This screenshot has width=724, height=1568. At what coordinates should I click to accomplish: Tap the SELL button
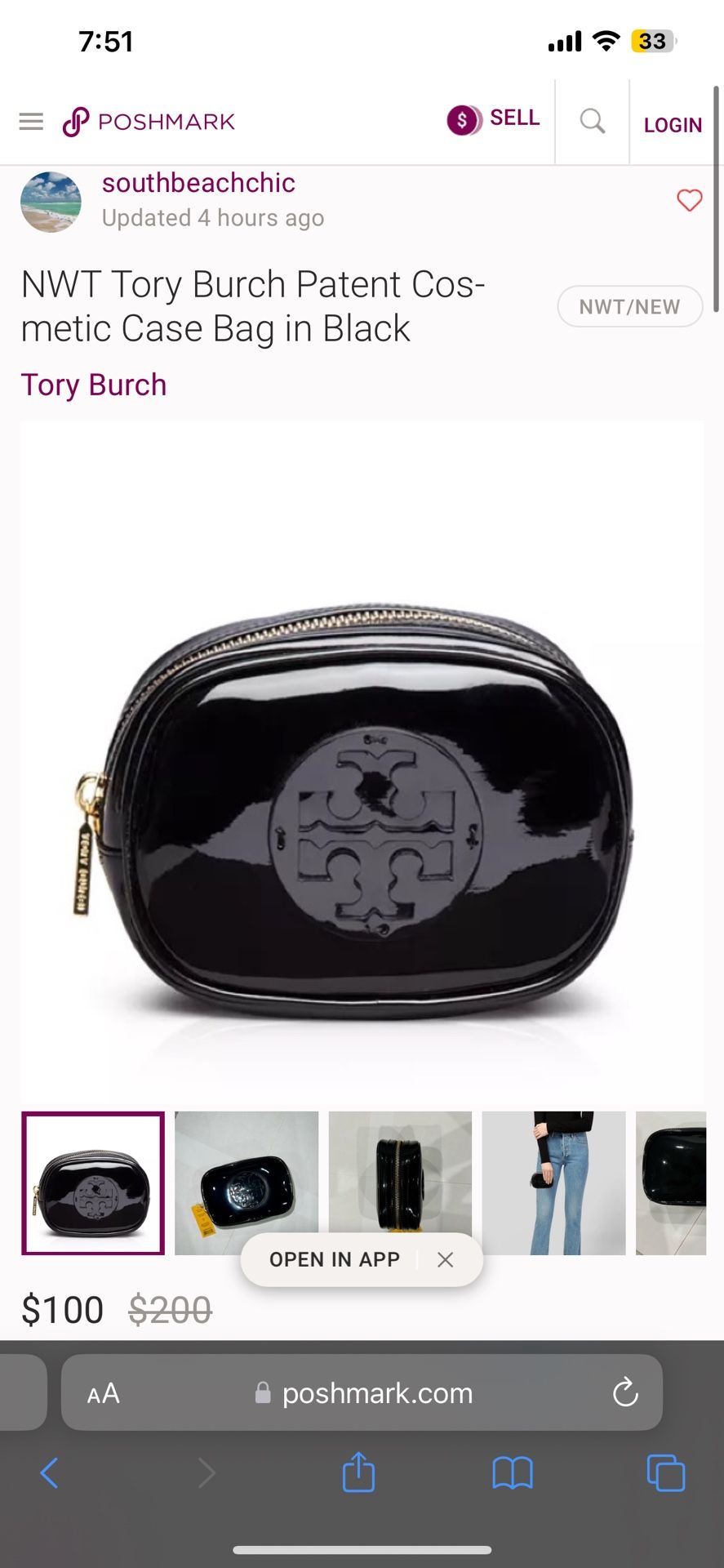(x=494, y=119)
